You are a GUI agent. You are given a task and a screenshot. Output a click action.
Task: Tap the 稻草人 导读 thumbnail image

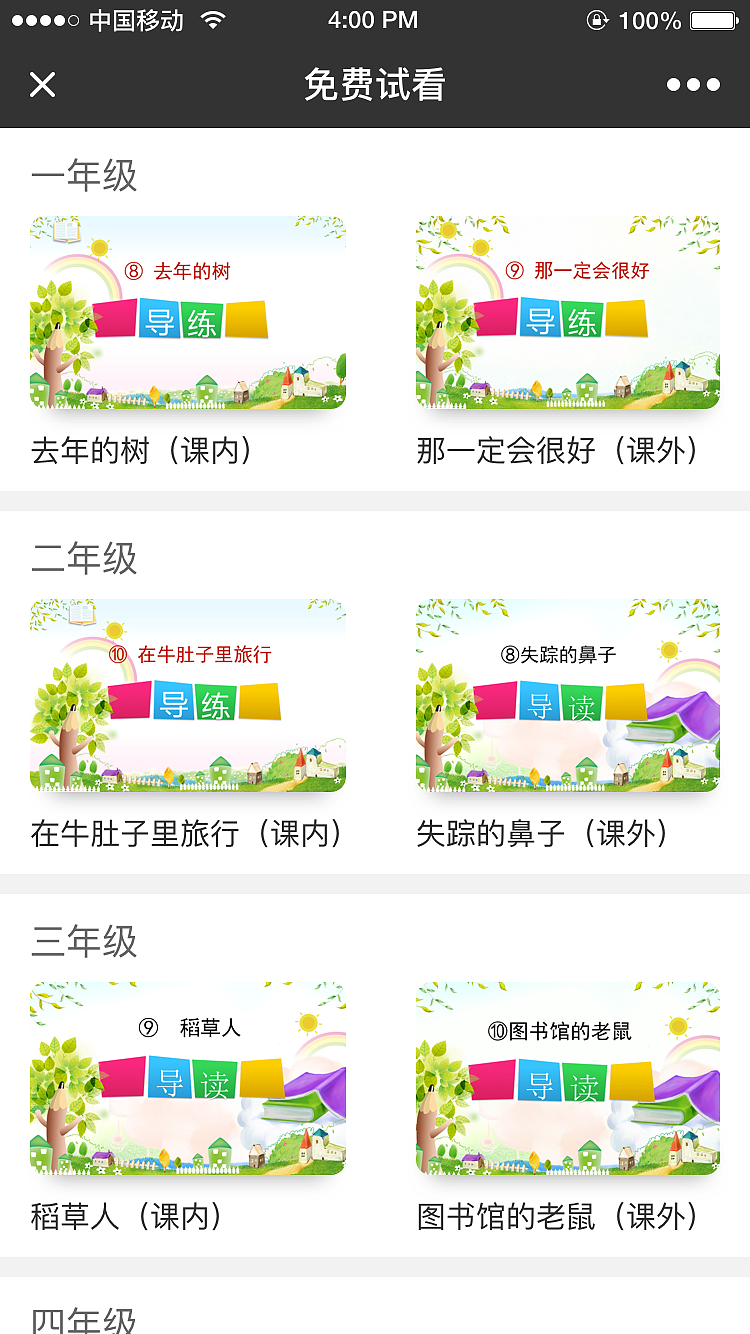188,1078
